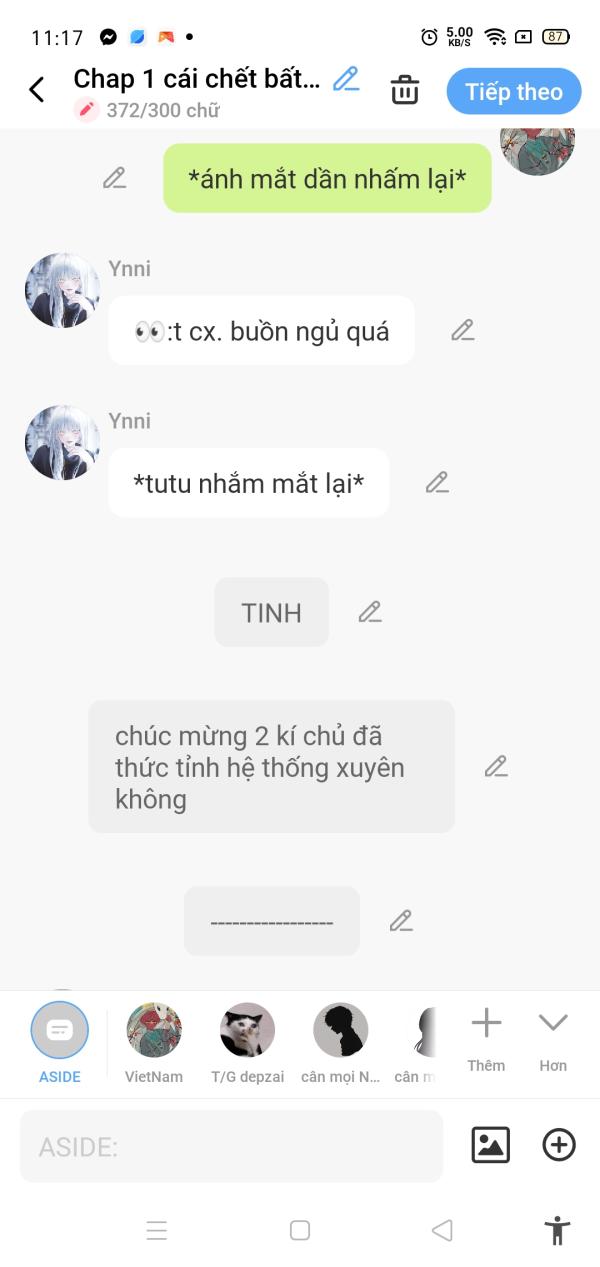Open the plus circle for more options
Screen dimensions: 600x1267
tap(559, 1145)
